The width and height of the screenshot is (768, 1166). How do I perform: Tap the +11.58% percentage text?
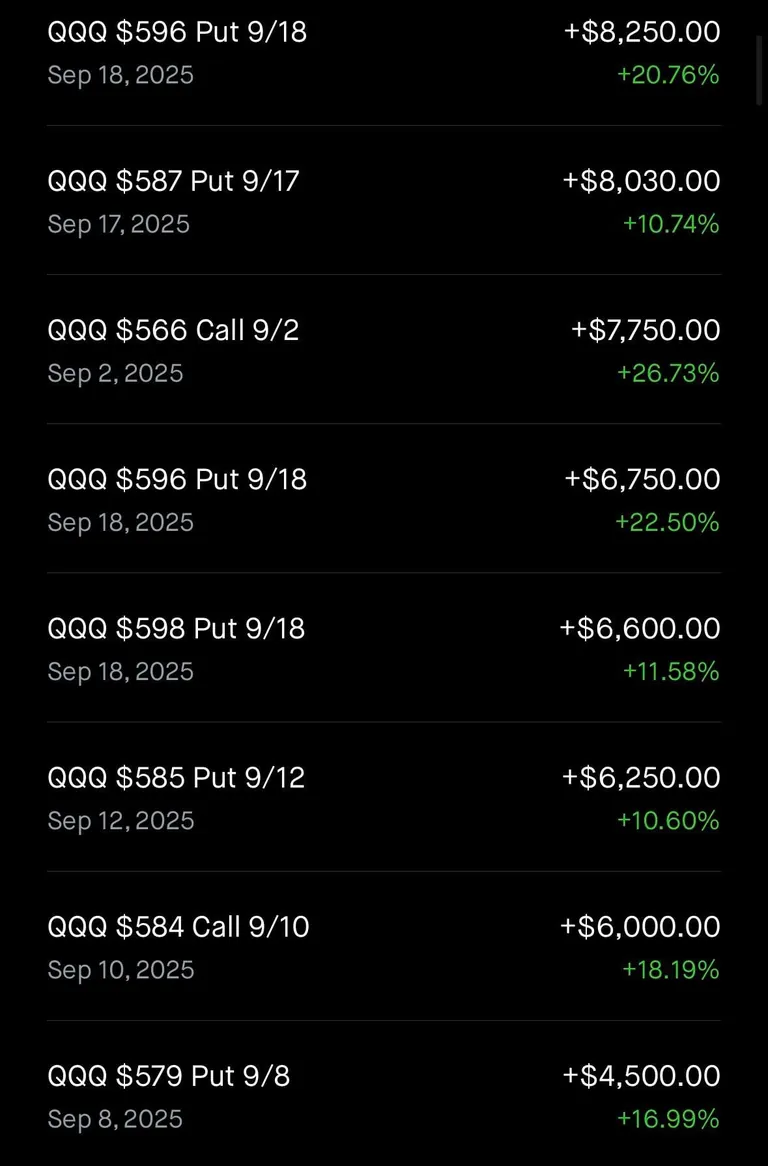(x=669, y=671)
